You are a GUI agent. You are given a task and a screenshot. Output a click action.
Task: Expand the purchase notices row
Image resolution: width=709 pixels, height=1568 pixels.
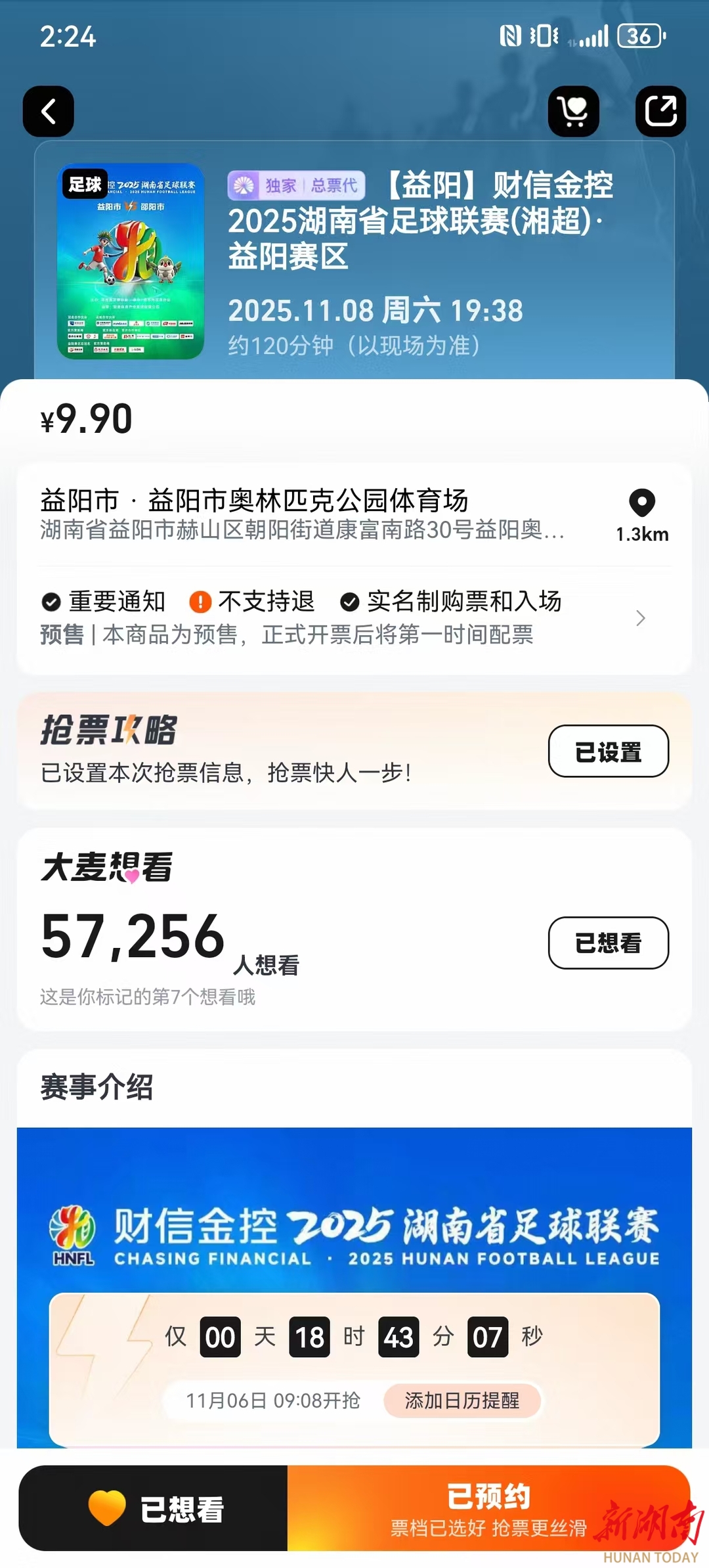click(x=640, y=617)
